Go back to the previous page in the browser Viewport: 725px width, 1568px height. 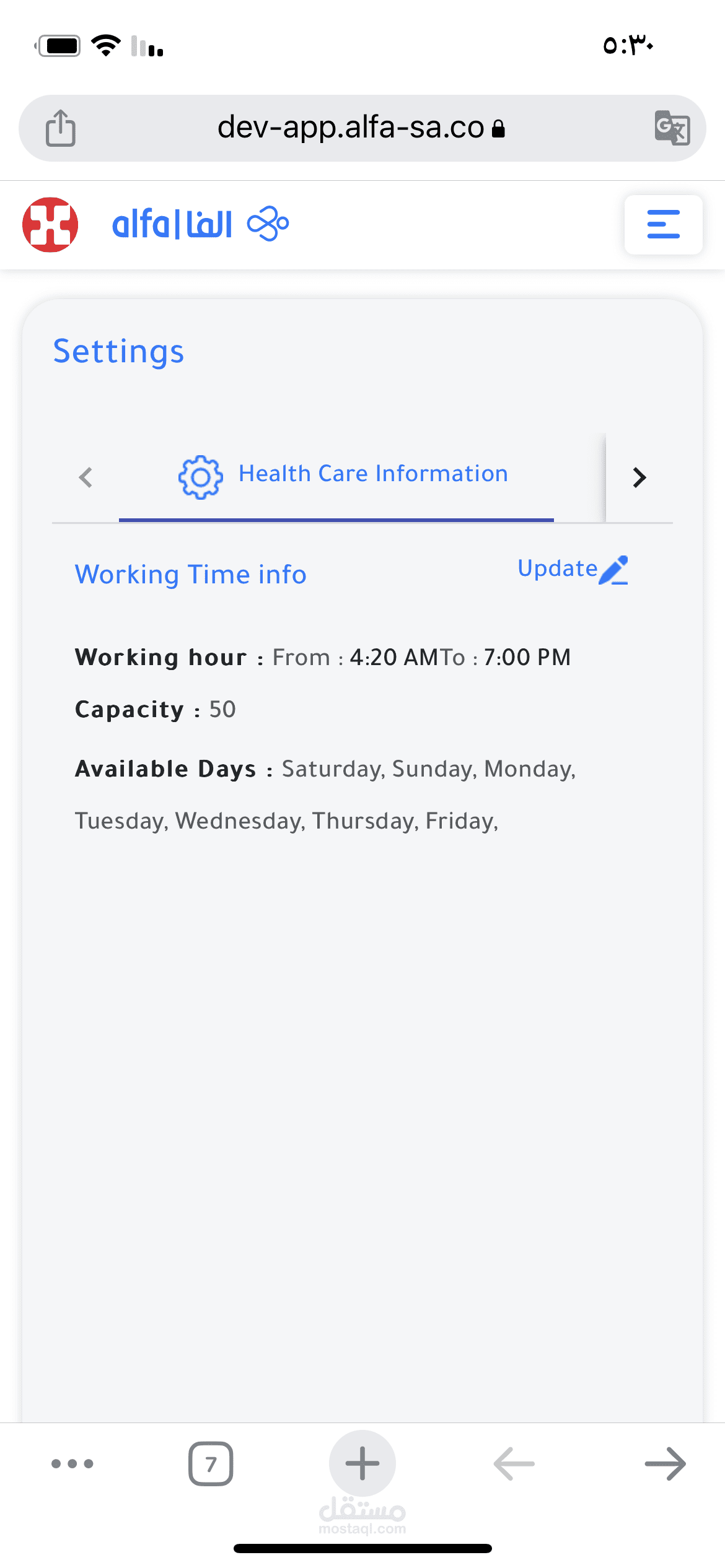(x=514, y=1463)
